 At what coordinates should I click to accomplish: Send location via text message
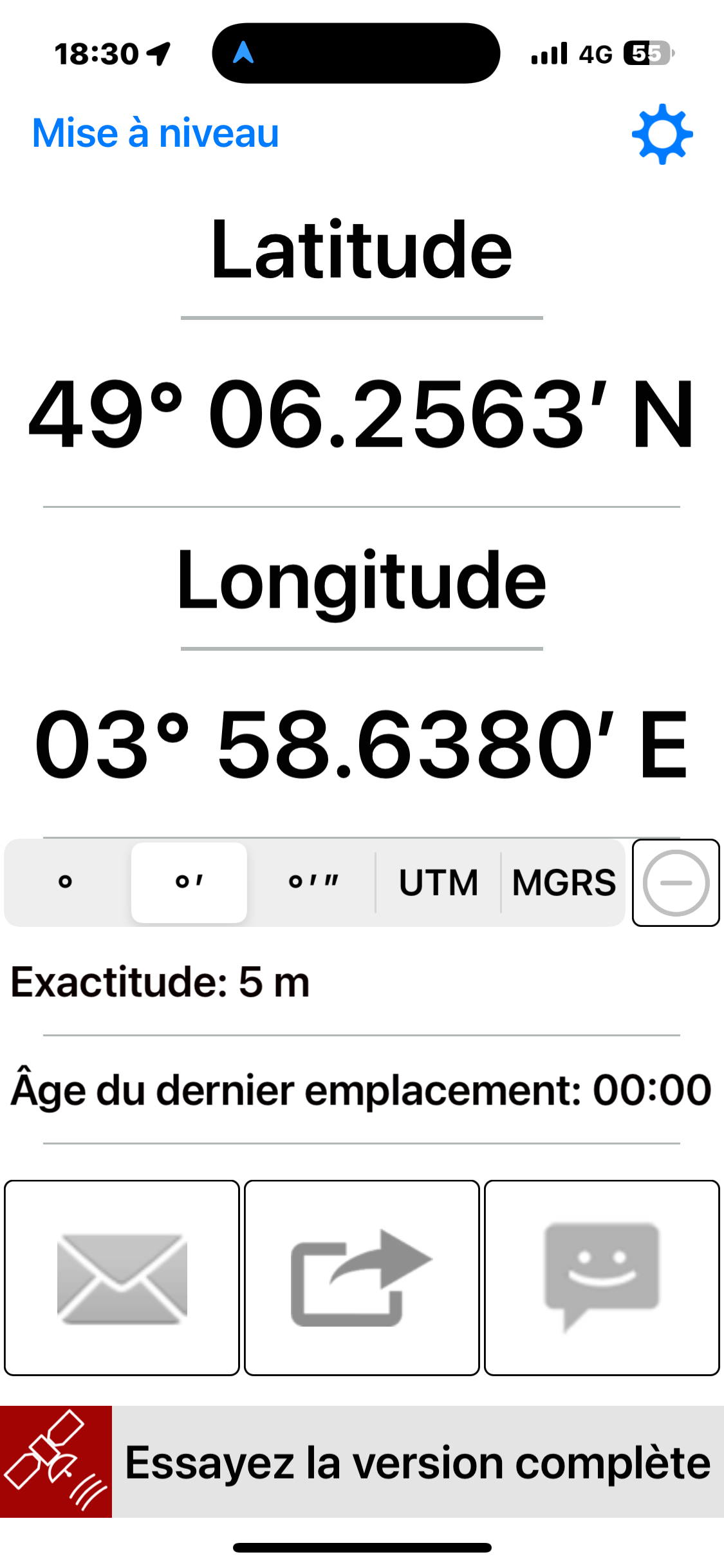tap(602, 1278)
